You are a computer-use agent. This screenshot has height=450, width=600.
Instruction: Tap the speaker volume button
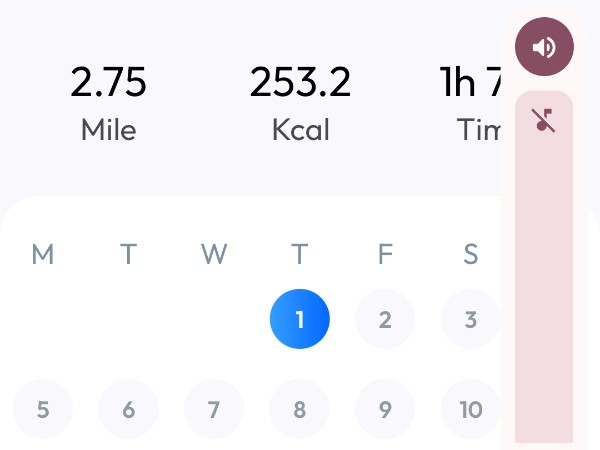(544, 47)
